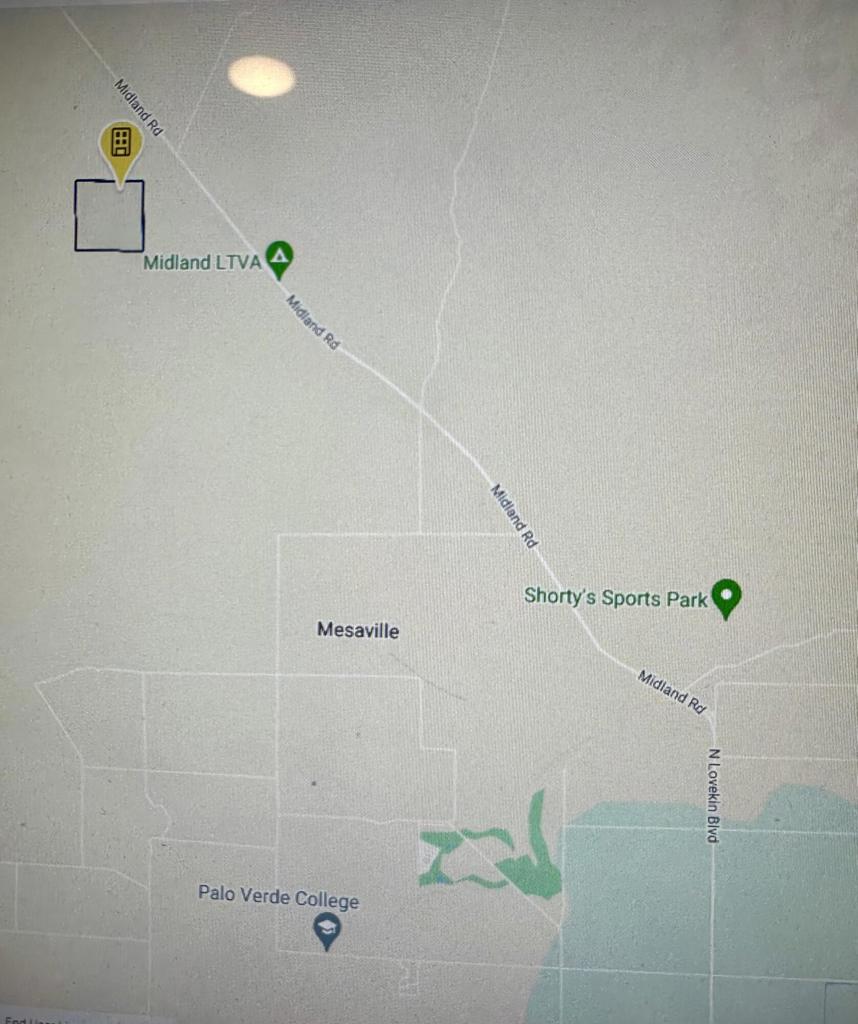Tap the Palo Verde College pin

click(x=327, y=932)
